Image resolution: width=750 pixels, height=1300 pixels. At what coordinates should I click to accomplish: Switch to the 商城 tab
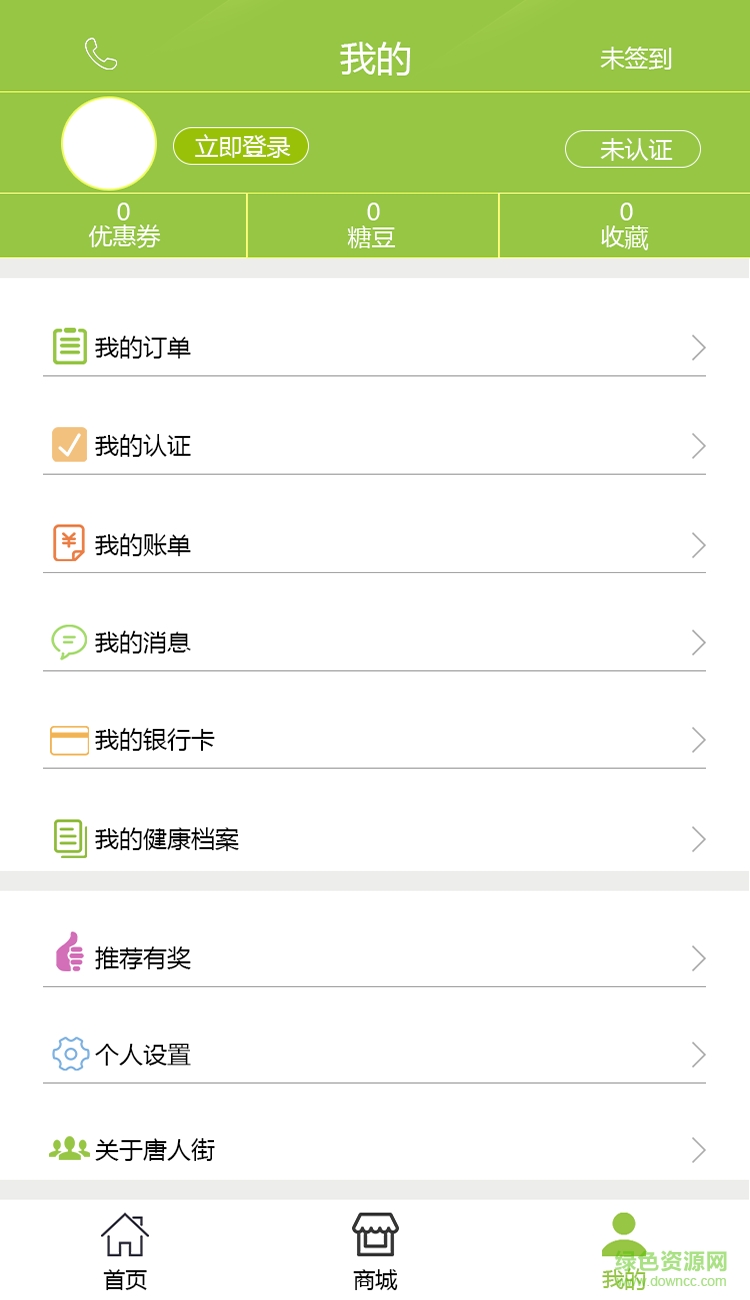point(375,1247)
